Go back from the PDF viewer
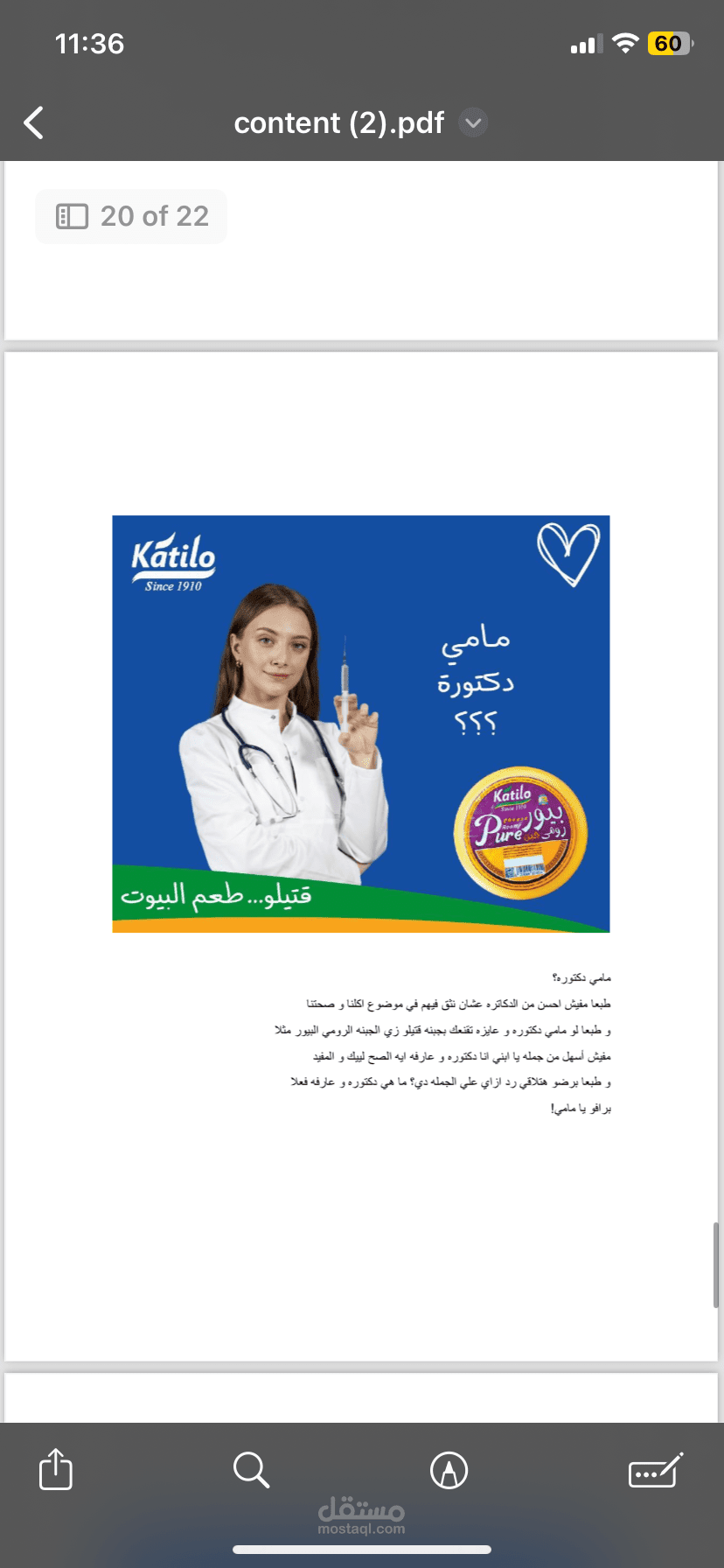724x1568 pixels. click(x=34, y=122)
